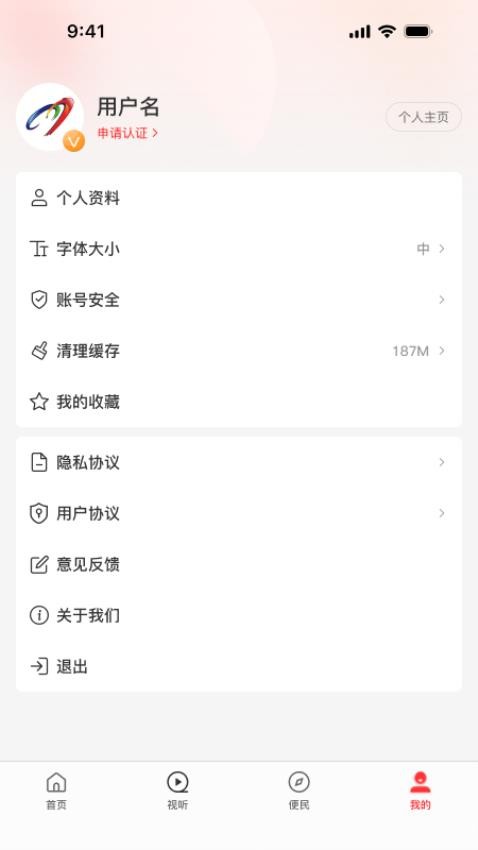Select 退出 to log out
This screenshot has width=478, height=850.
tap(239, 666)
